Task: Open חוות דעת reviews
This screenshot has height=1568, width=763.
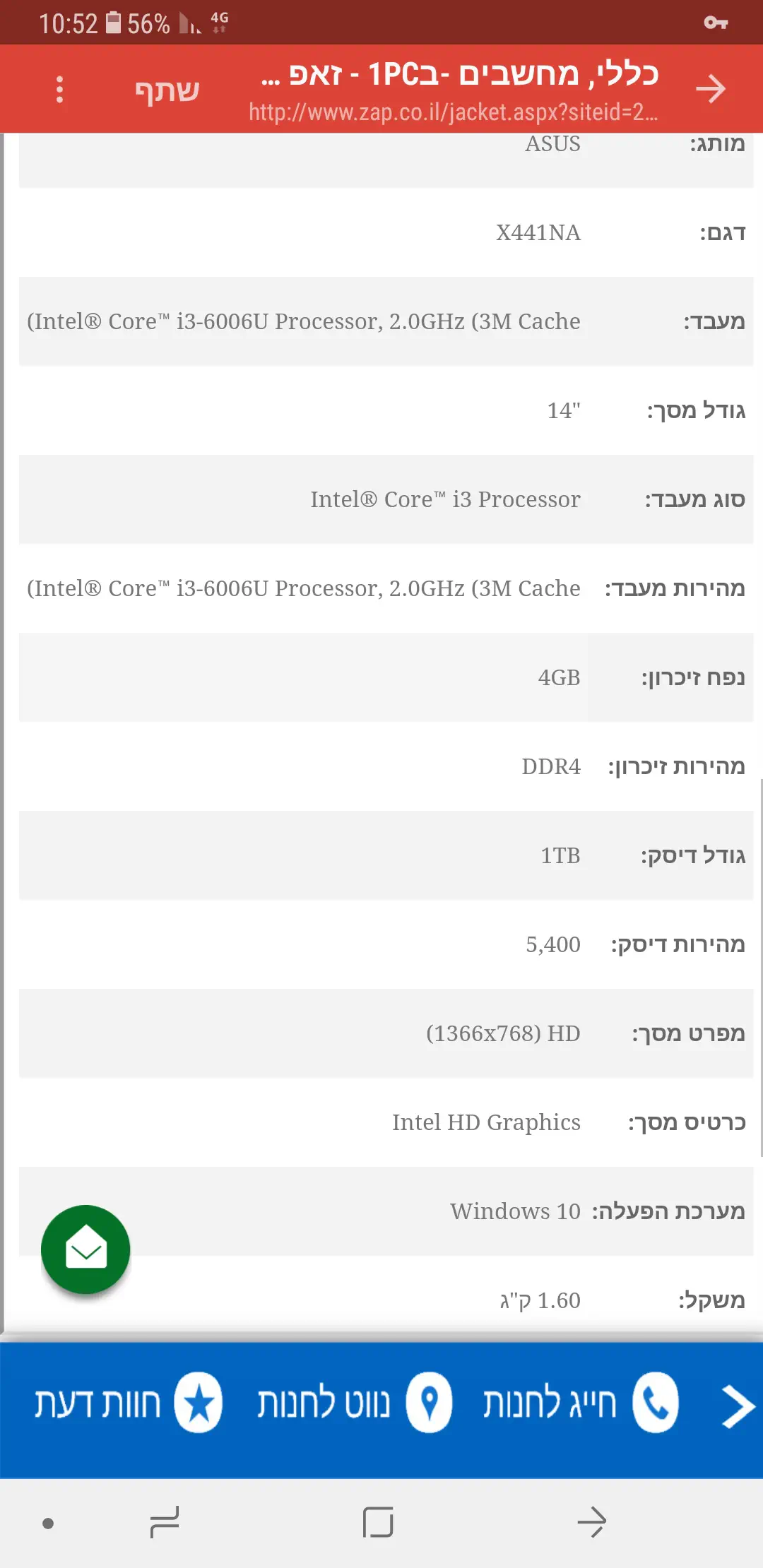Action: pyautogui.click(x=129, y=1403)
